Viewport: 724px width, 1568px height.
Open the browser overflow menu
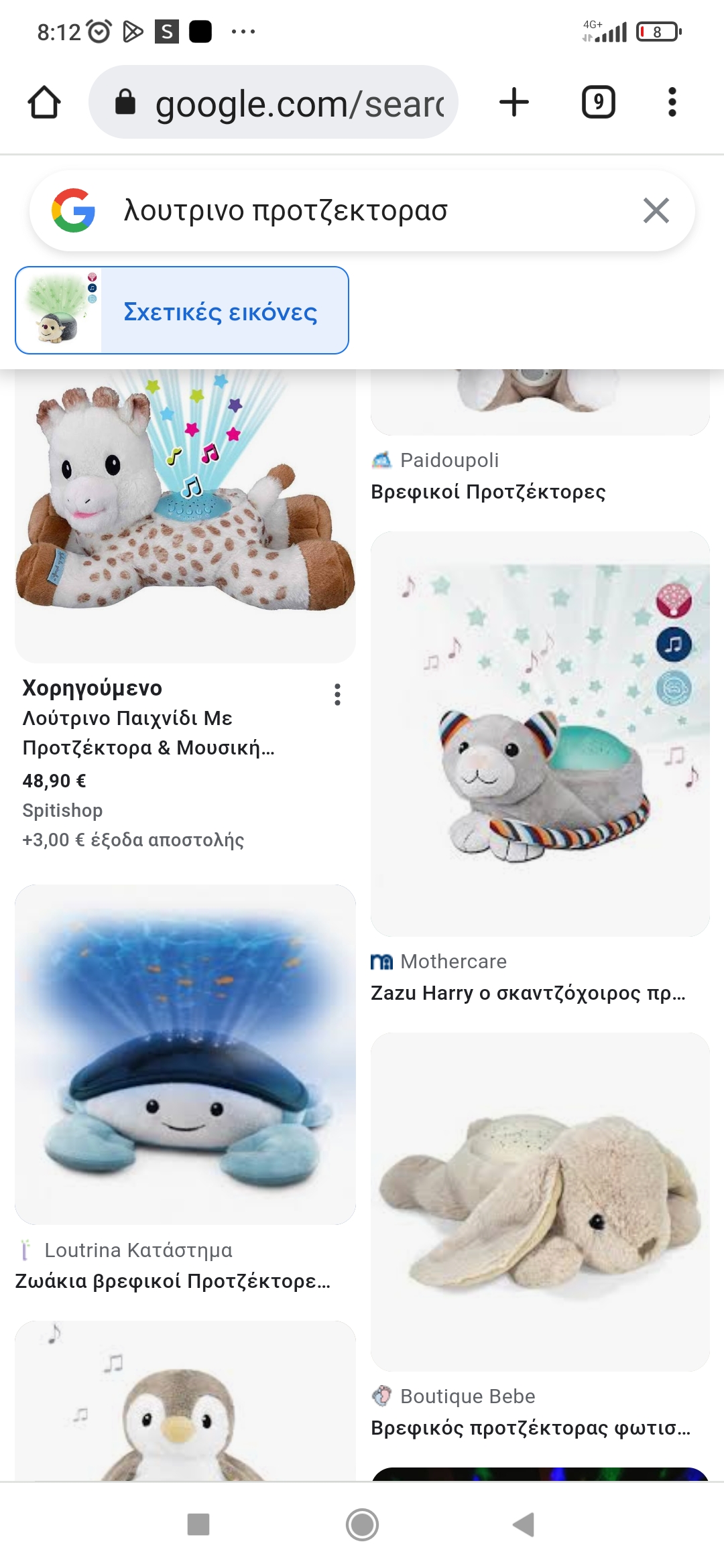(672, 103)
